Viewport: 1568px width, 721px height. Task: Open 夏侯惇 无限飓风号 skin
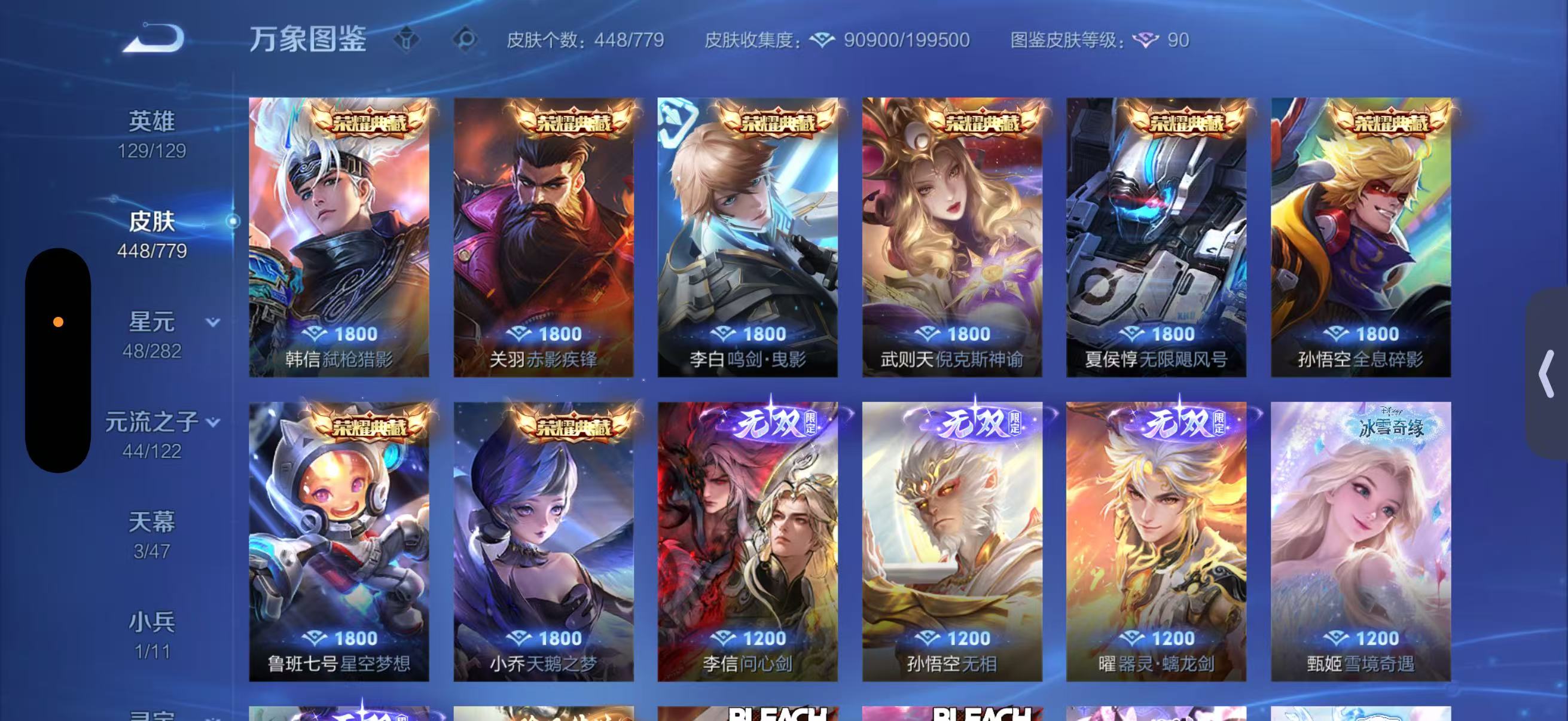click(1156, 237)
